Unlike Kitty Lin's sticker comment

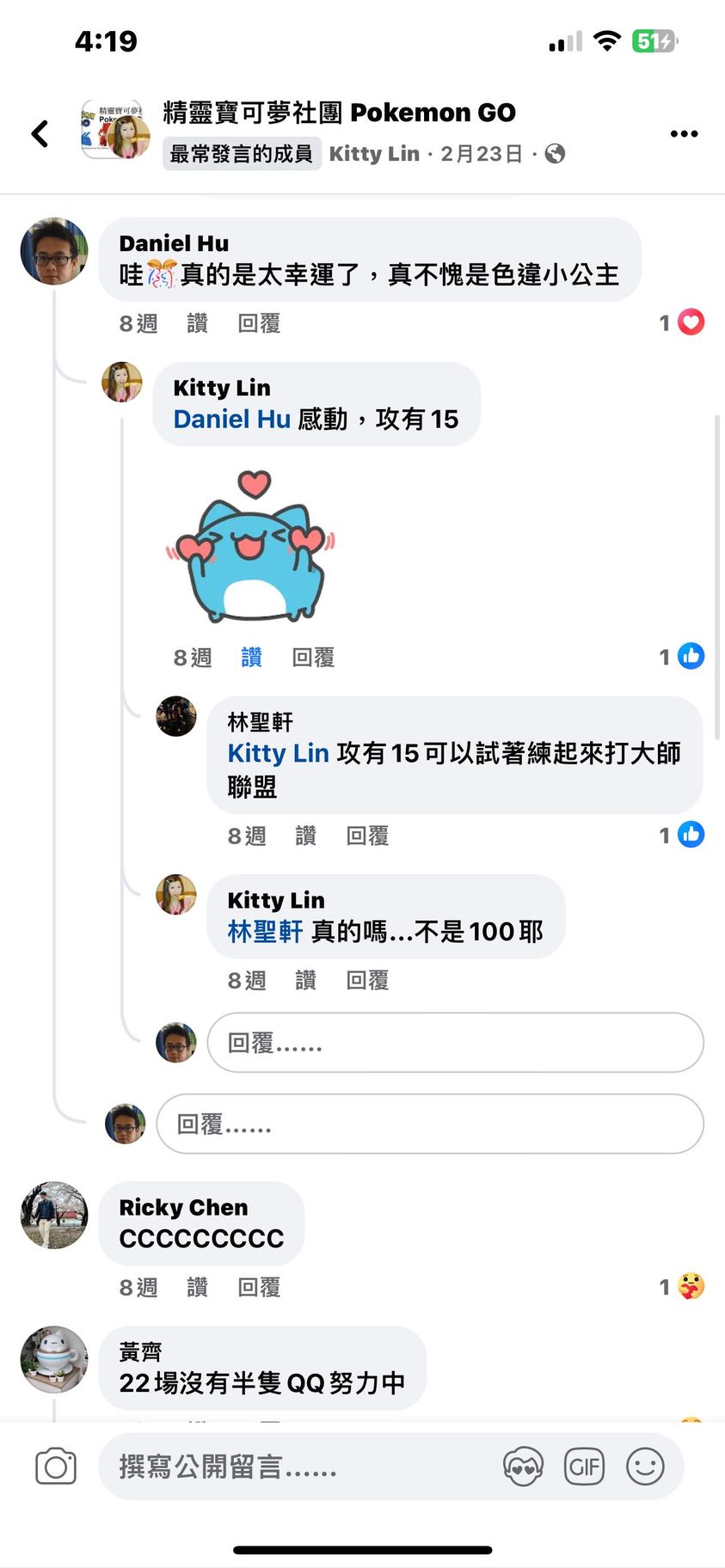click(x=251, y=658)
